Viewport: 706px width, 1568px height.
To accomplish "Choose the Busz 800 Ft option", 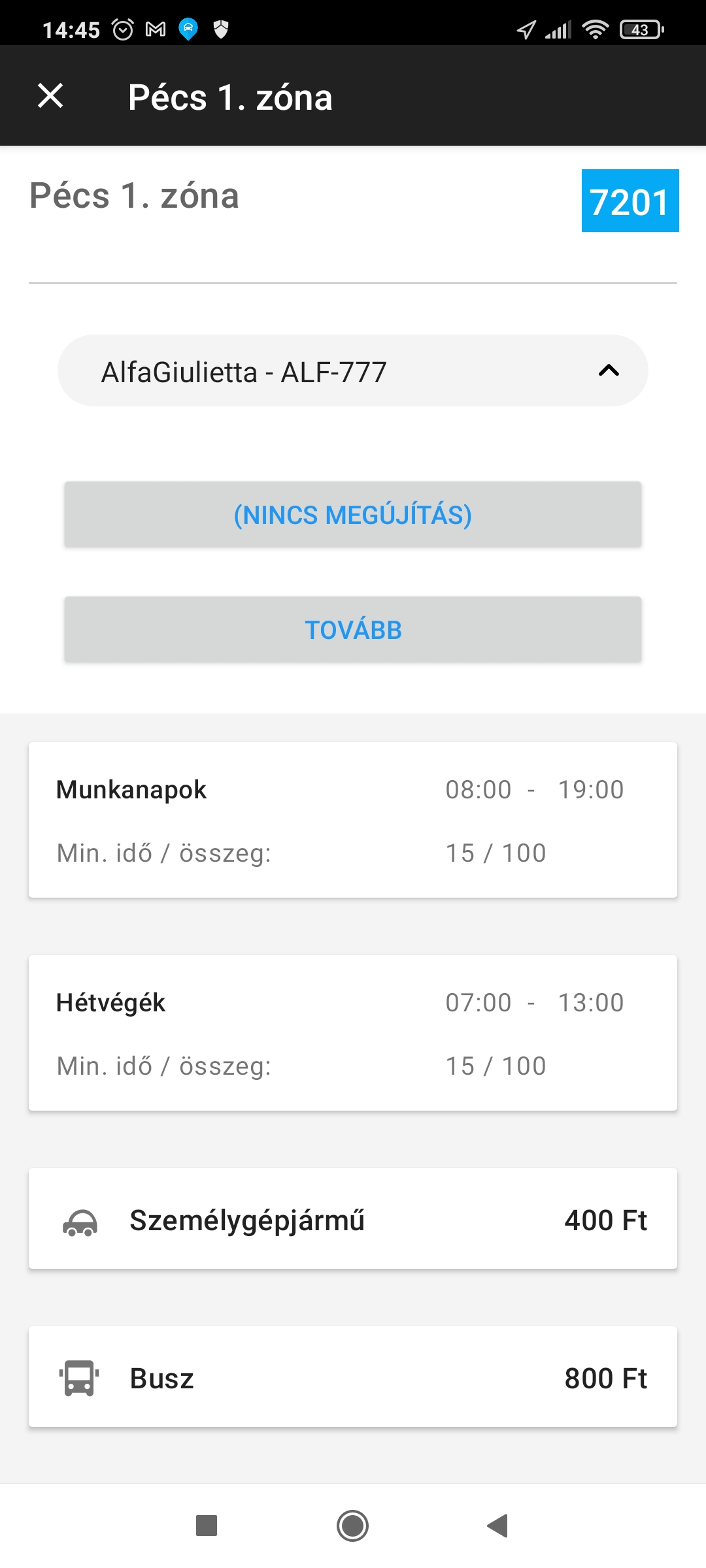I will [x=353, y=1377].
